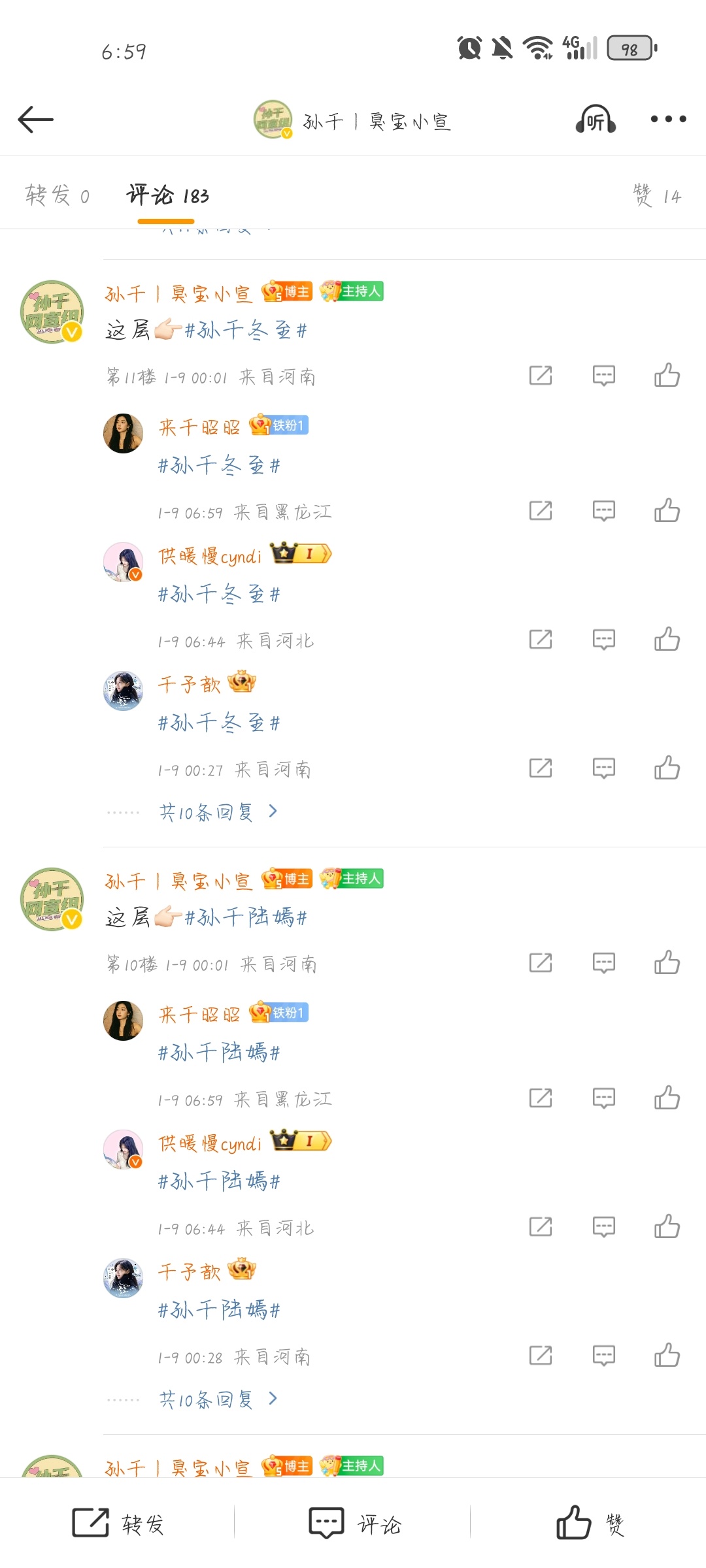The width and height of the screenshot is (706, 1568).
Task: Open the #孙千陆嫣# hashtag in 第10楼
Action: [246, 918]
